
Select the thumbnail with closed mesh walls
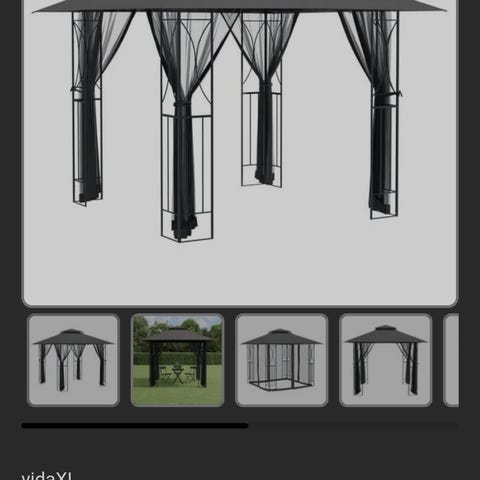[281, 360]
